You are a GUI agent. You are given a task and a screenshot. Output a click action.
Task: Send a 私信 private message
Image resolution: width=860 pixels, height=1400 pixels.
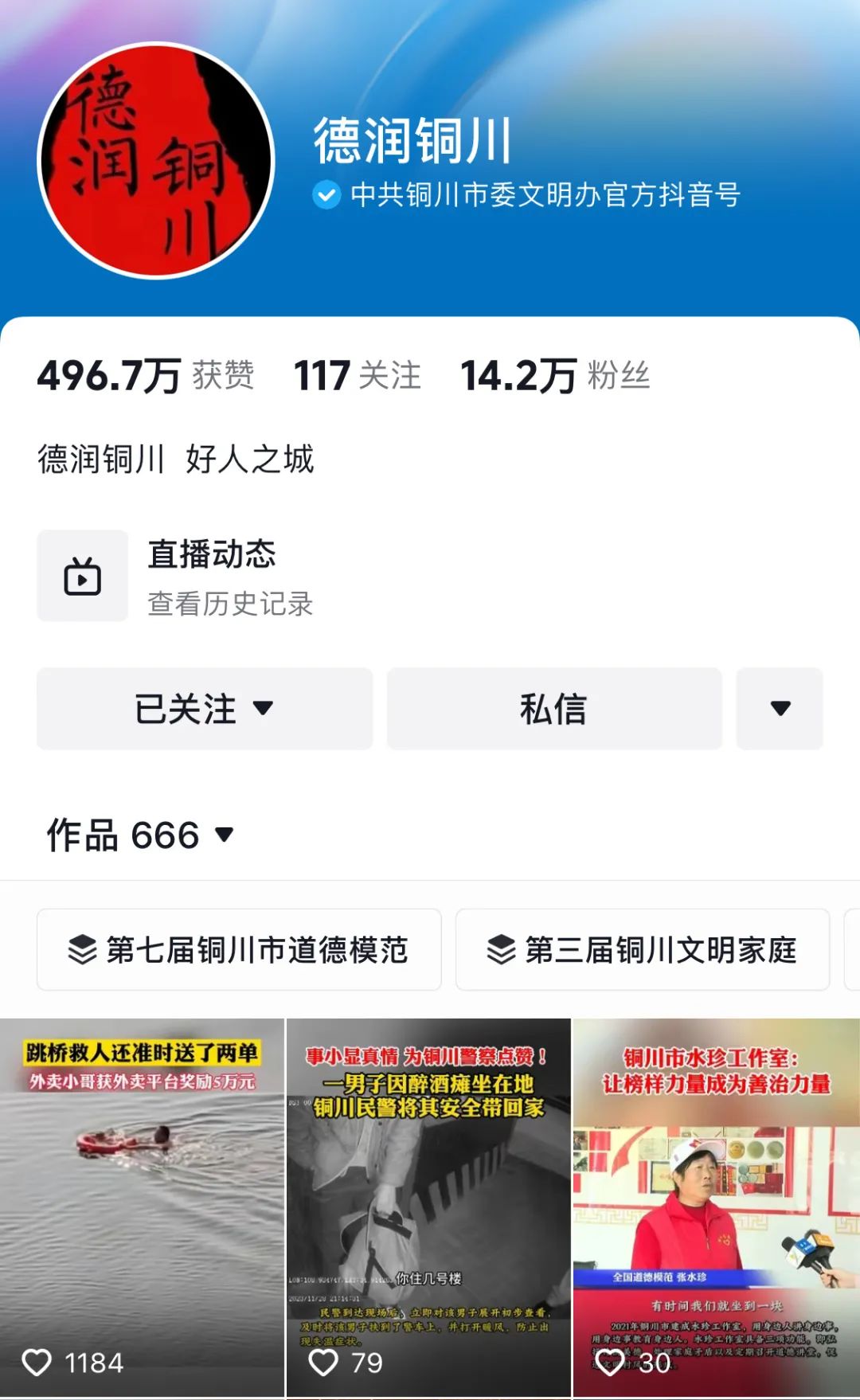click(554, 709)
